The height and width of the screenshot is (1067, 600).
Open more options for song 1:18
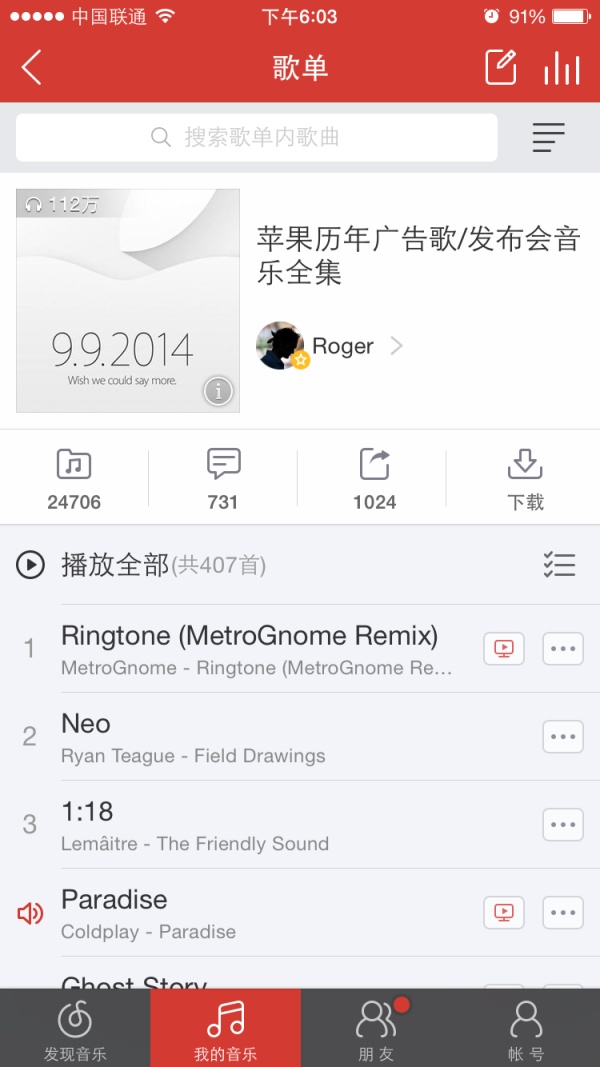pos(563,825)
